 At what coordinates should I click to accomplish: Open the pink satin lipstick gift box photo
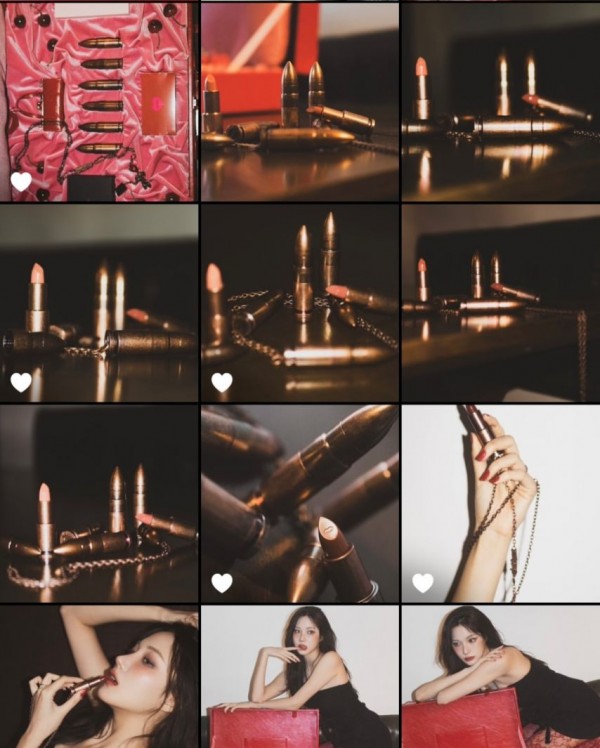pos(99,100)
